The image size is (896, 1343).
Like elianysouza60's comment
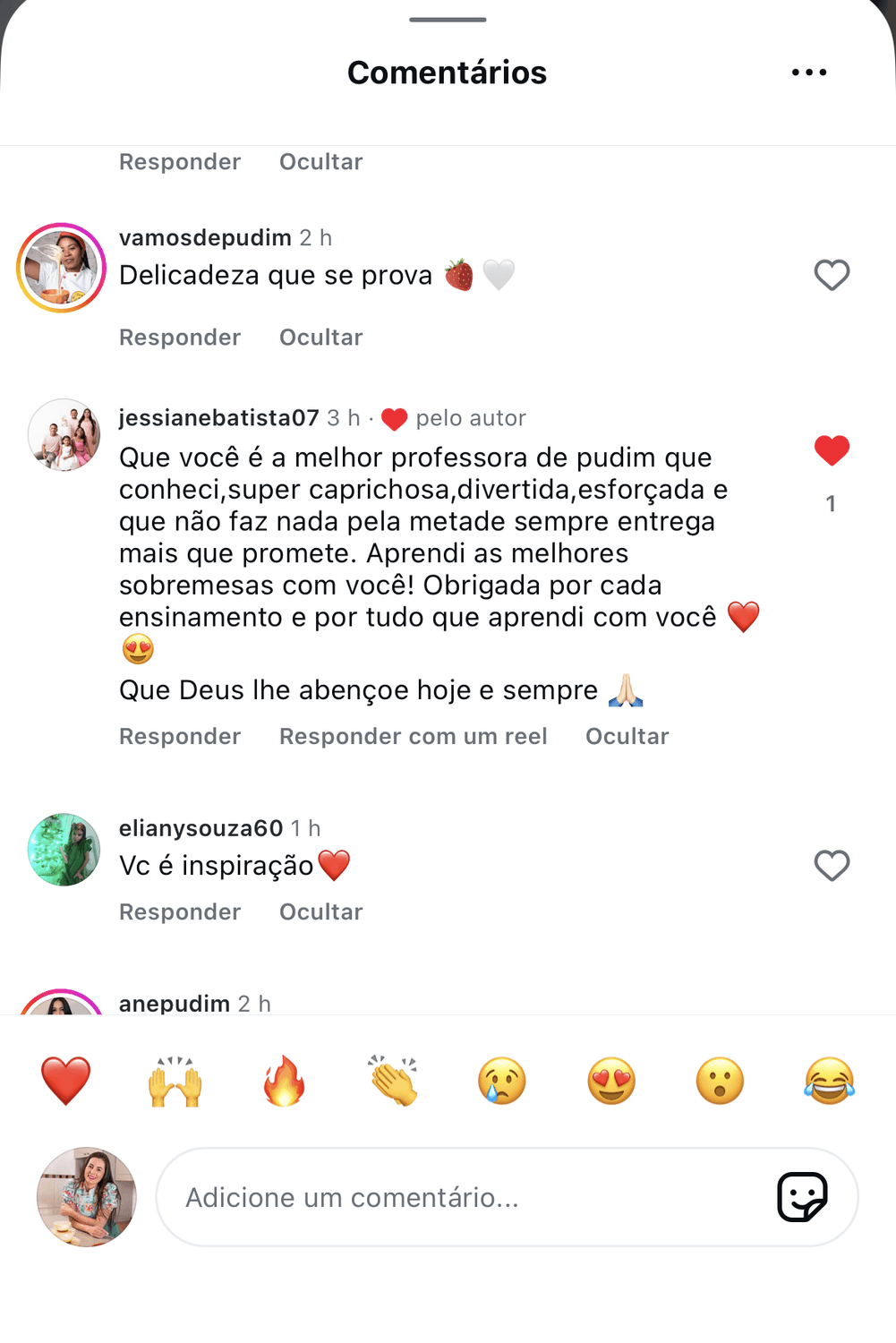(x=832, y=865)
